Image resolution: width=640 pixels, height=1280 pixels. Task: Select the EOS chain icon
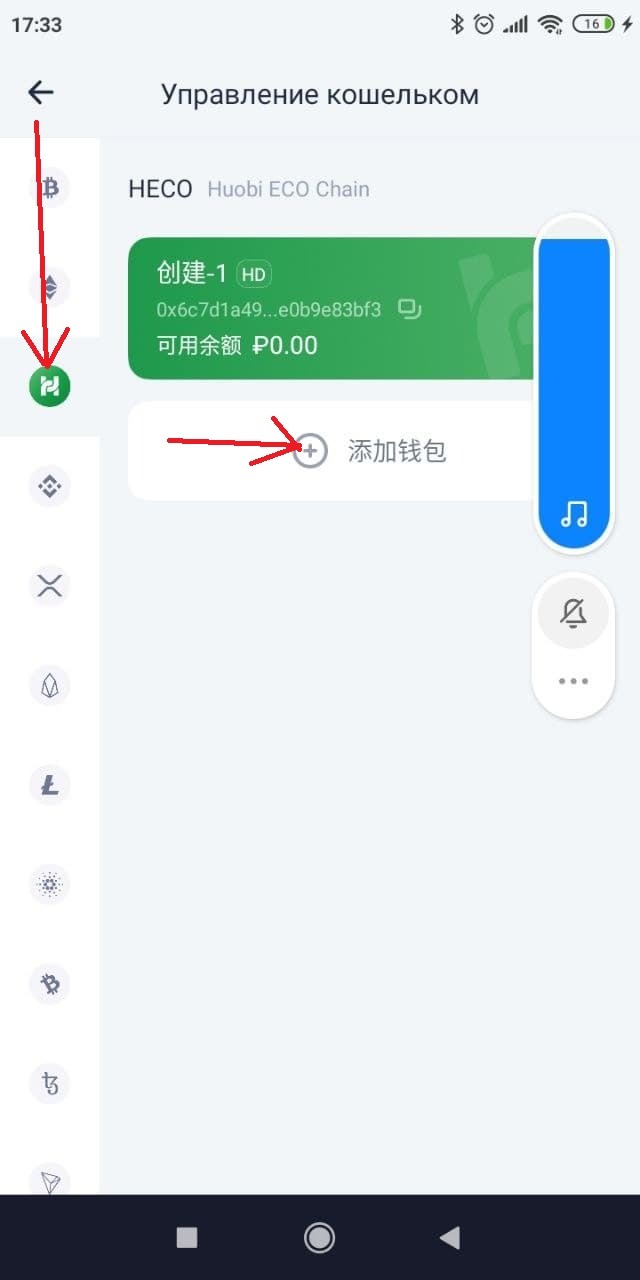[50, 686]
